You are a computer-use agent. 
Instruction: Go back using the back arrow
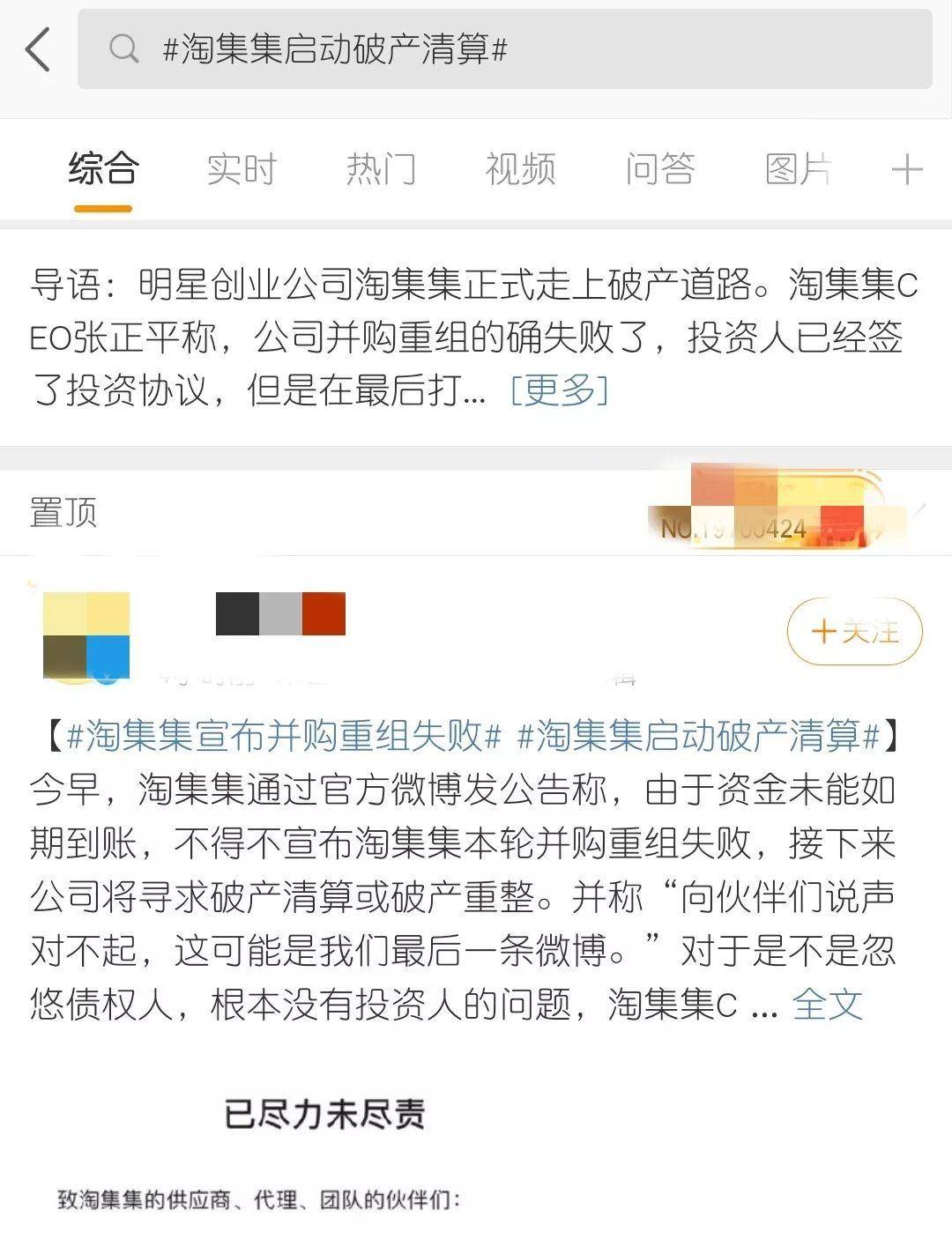(38, 49)
